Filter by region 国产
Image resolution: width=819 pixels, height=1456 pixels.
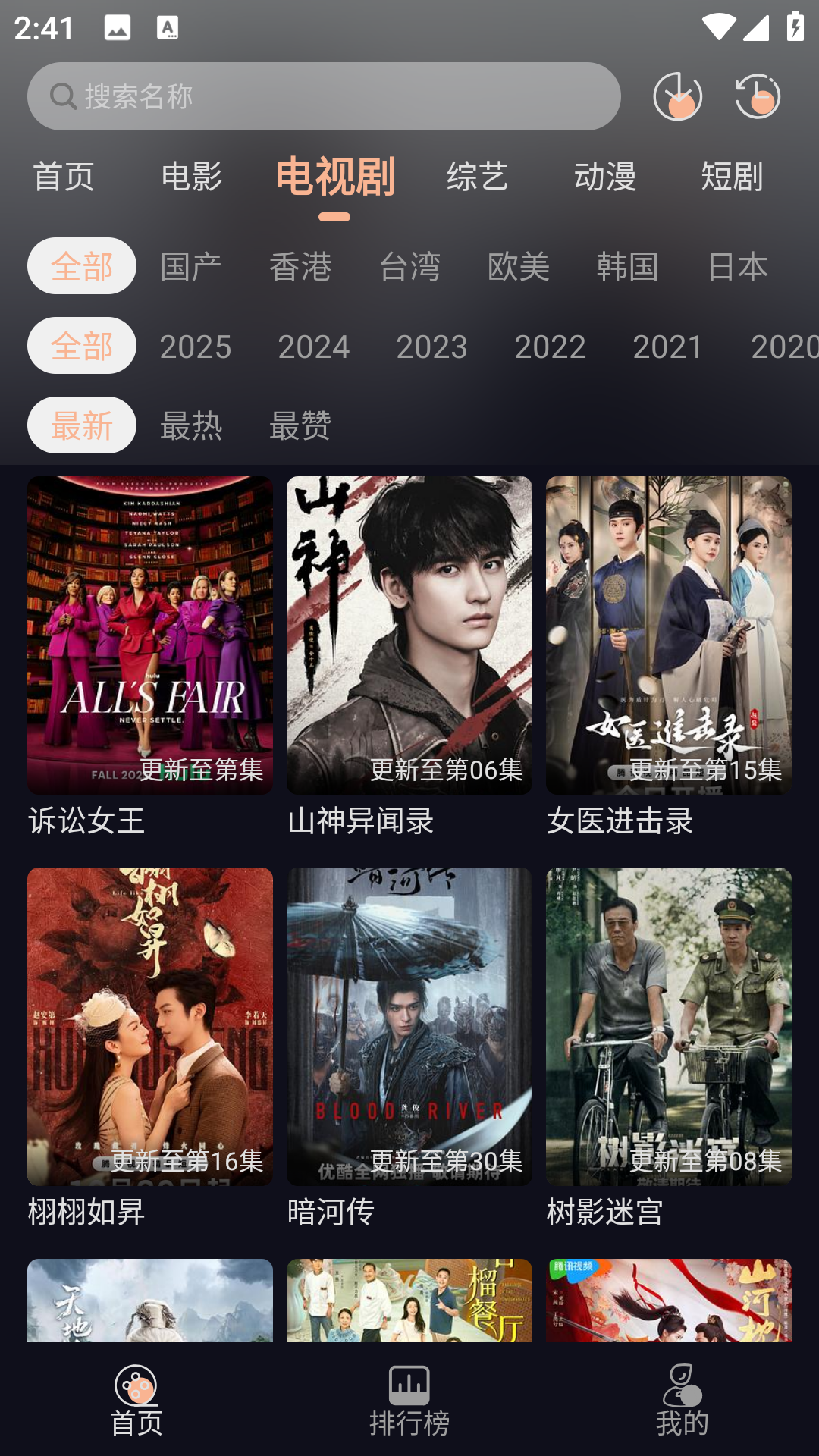point(191,266)
